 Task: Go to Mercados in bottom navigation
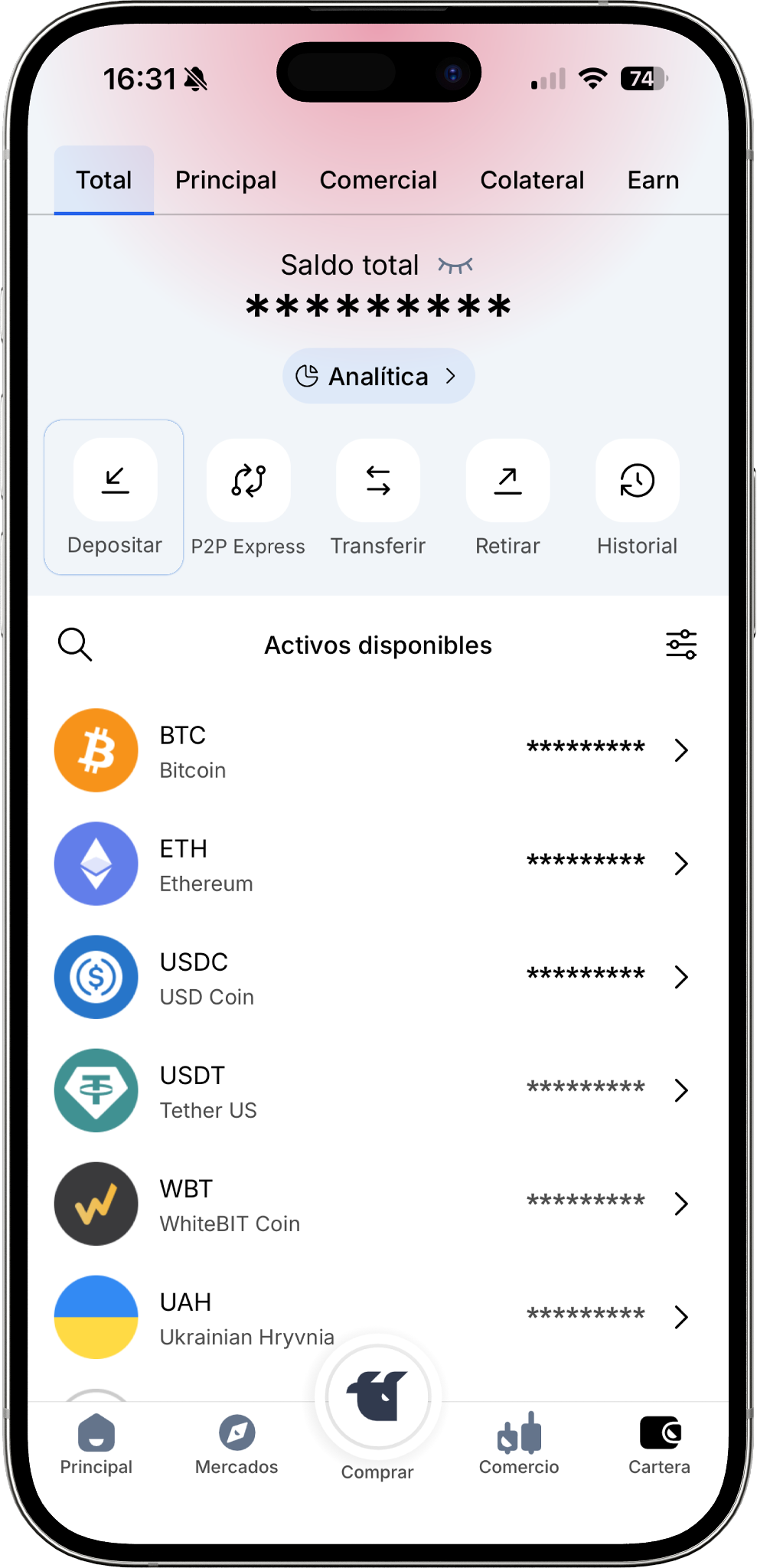click(x=237, y=1445)
